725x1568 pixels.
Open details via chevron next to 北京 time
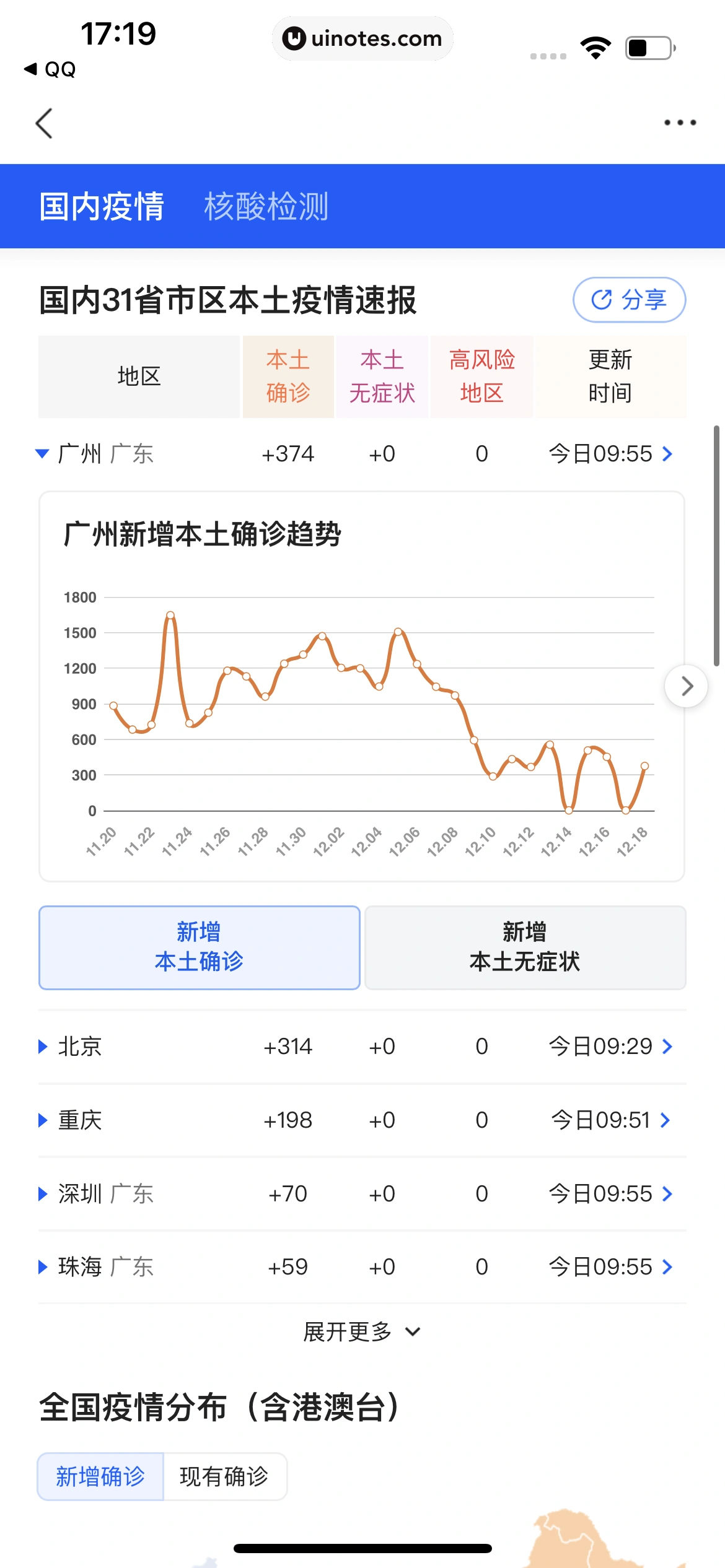667,1047
